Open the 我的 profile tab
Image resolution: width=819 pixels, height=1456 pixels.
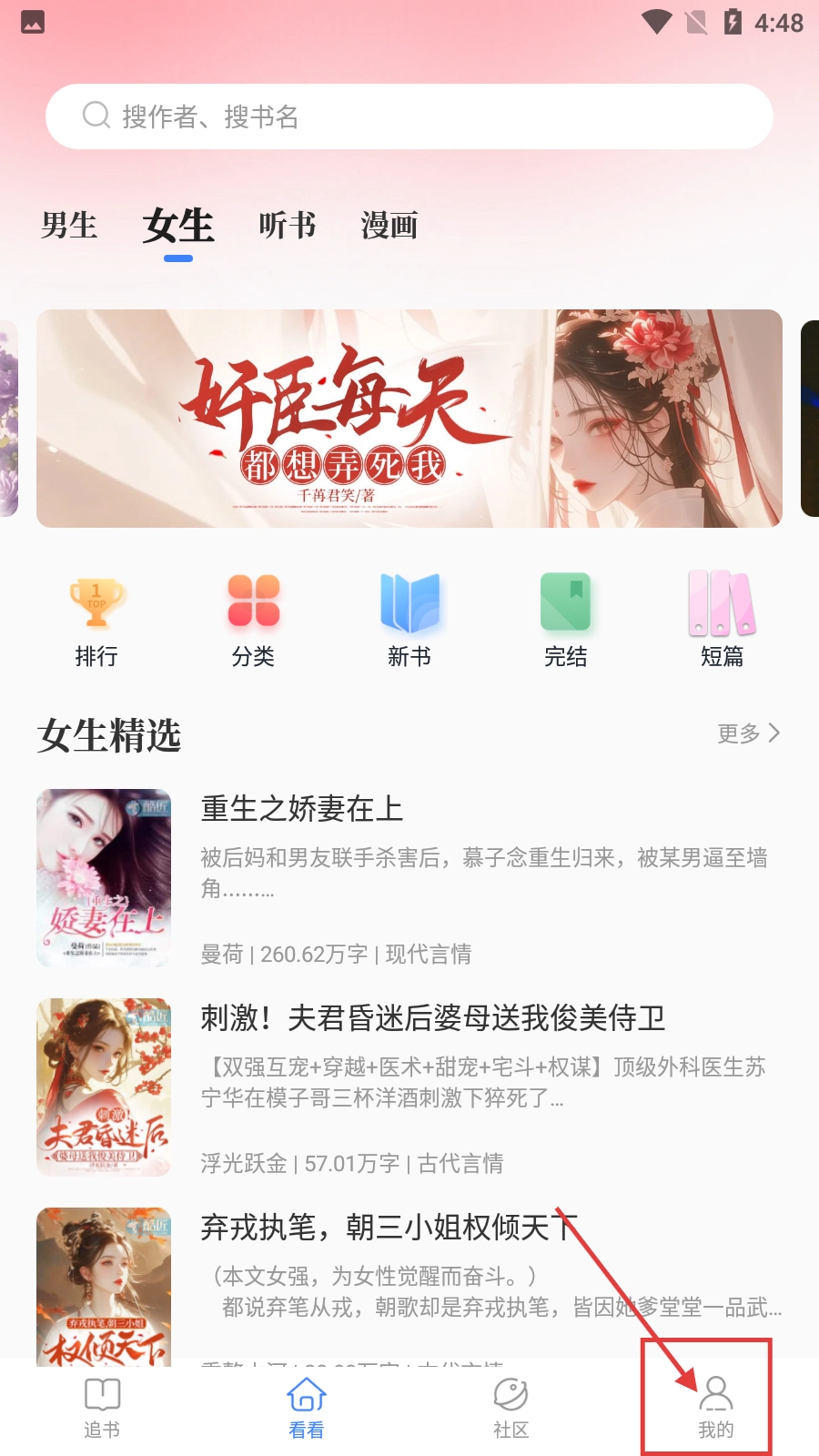tap(715, 1407)
